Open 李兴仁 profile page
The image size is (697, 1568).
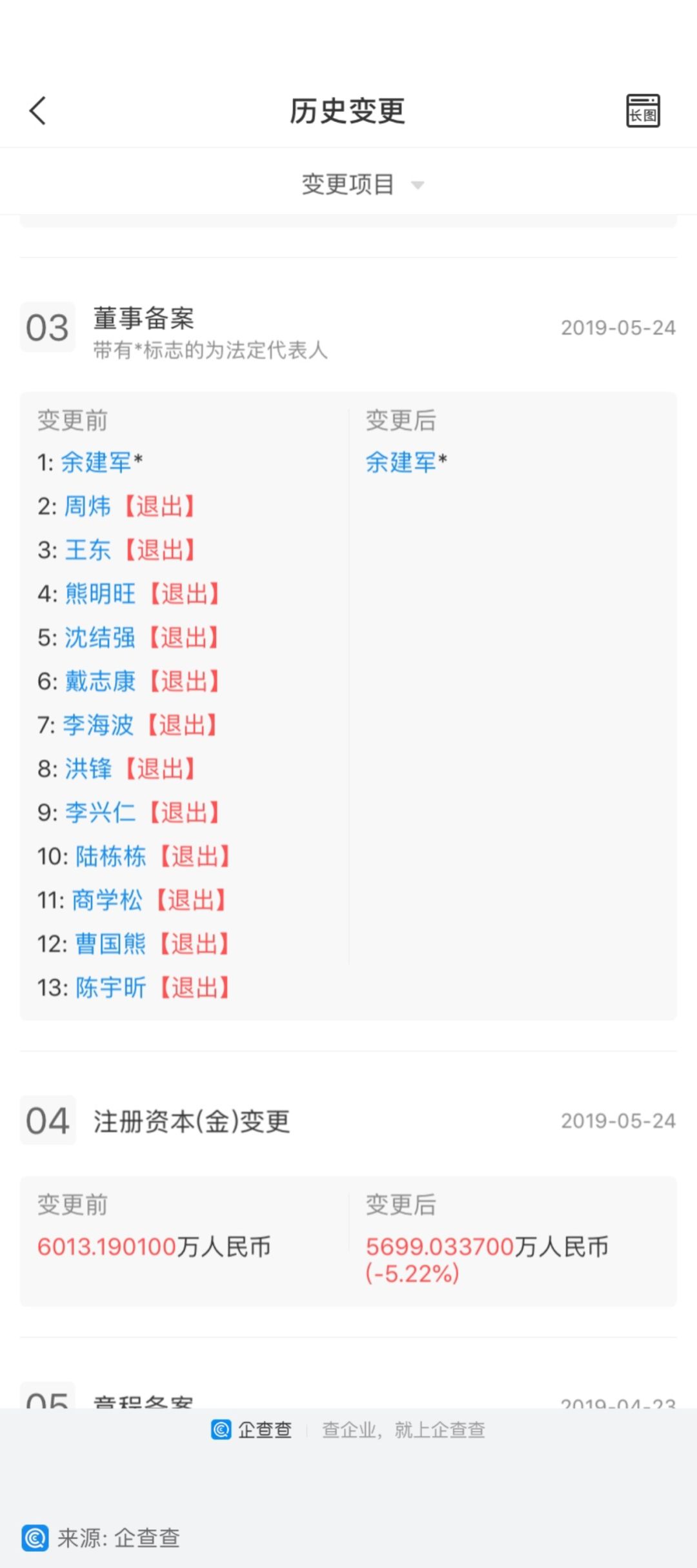coord(100,813)
